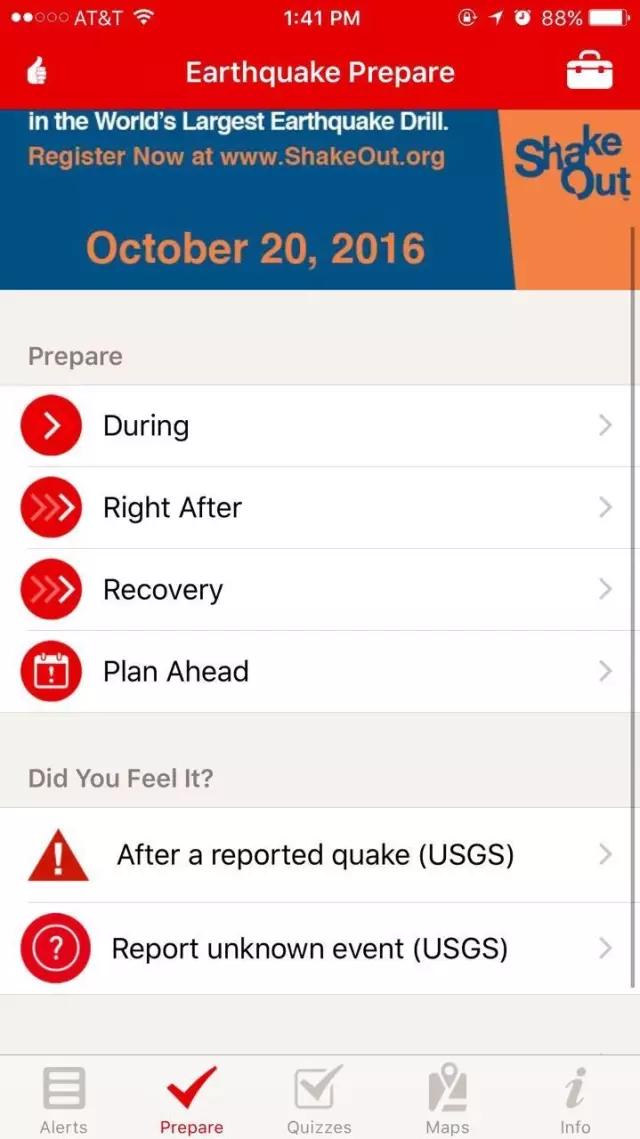
Task: View the Recovery instructions
Action: click(320, 590)
